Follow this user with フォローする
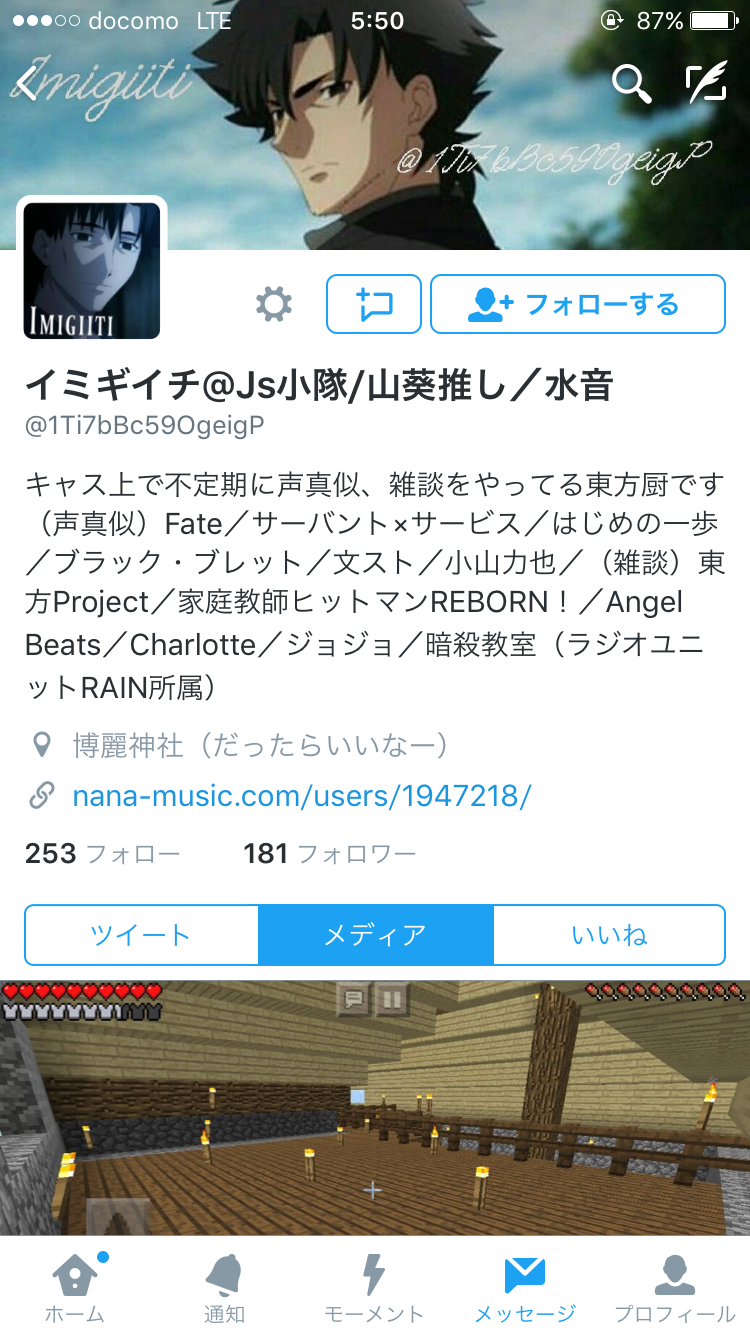 coord(578,304)
